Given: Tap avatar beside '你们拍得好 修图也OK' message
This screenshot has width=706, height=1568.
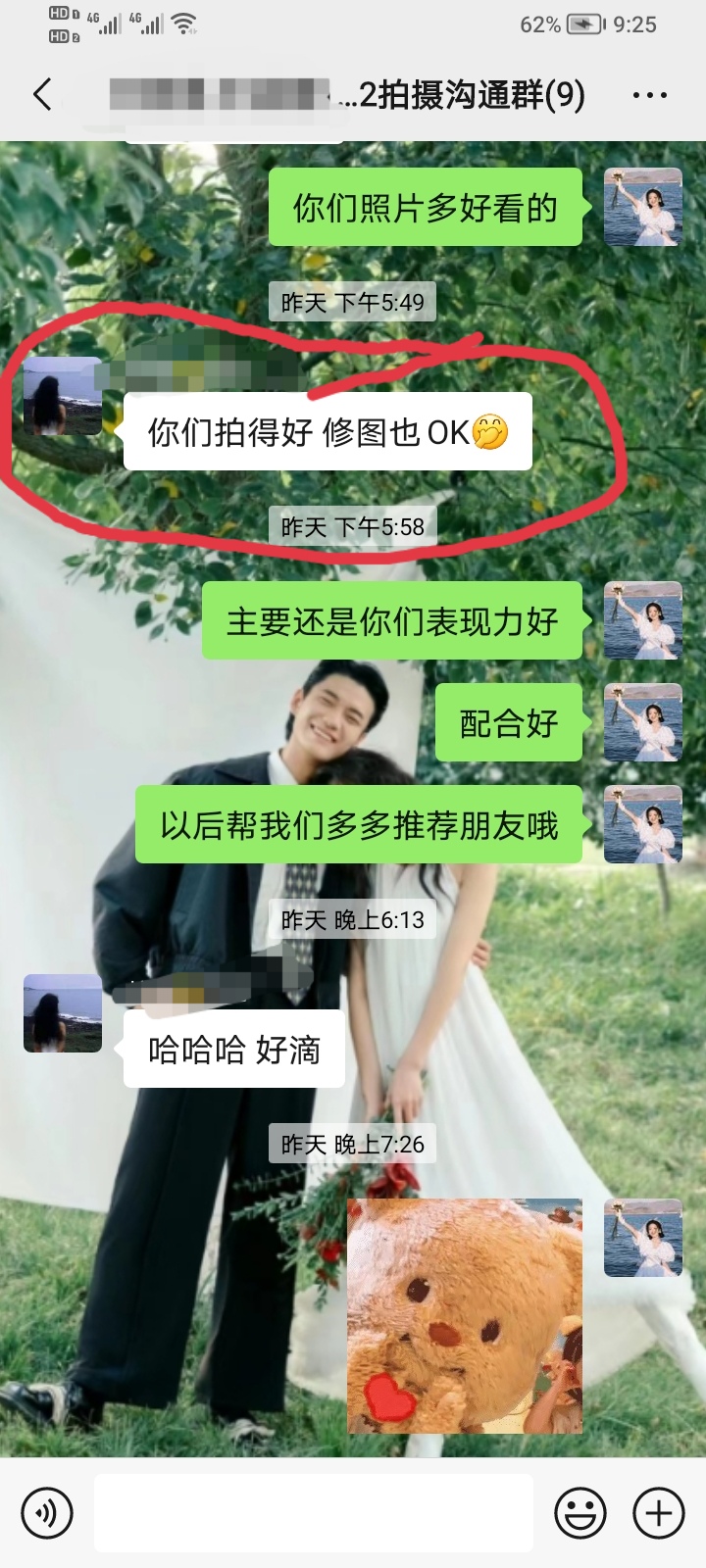Looking at the screenshot, I should (x=63, y=396).
